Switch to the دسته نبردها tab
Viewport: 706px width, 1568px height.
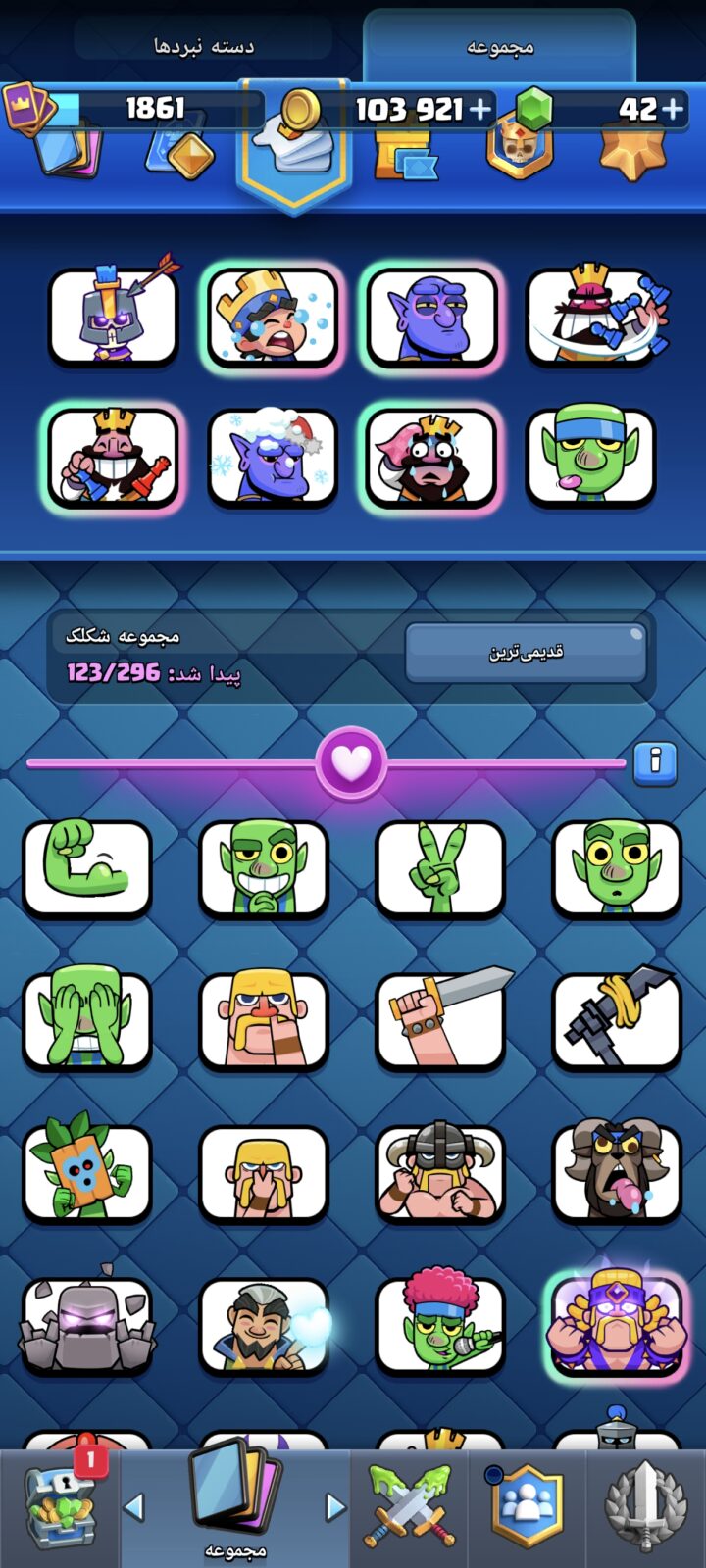pos(204,46)
